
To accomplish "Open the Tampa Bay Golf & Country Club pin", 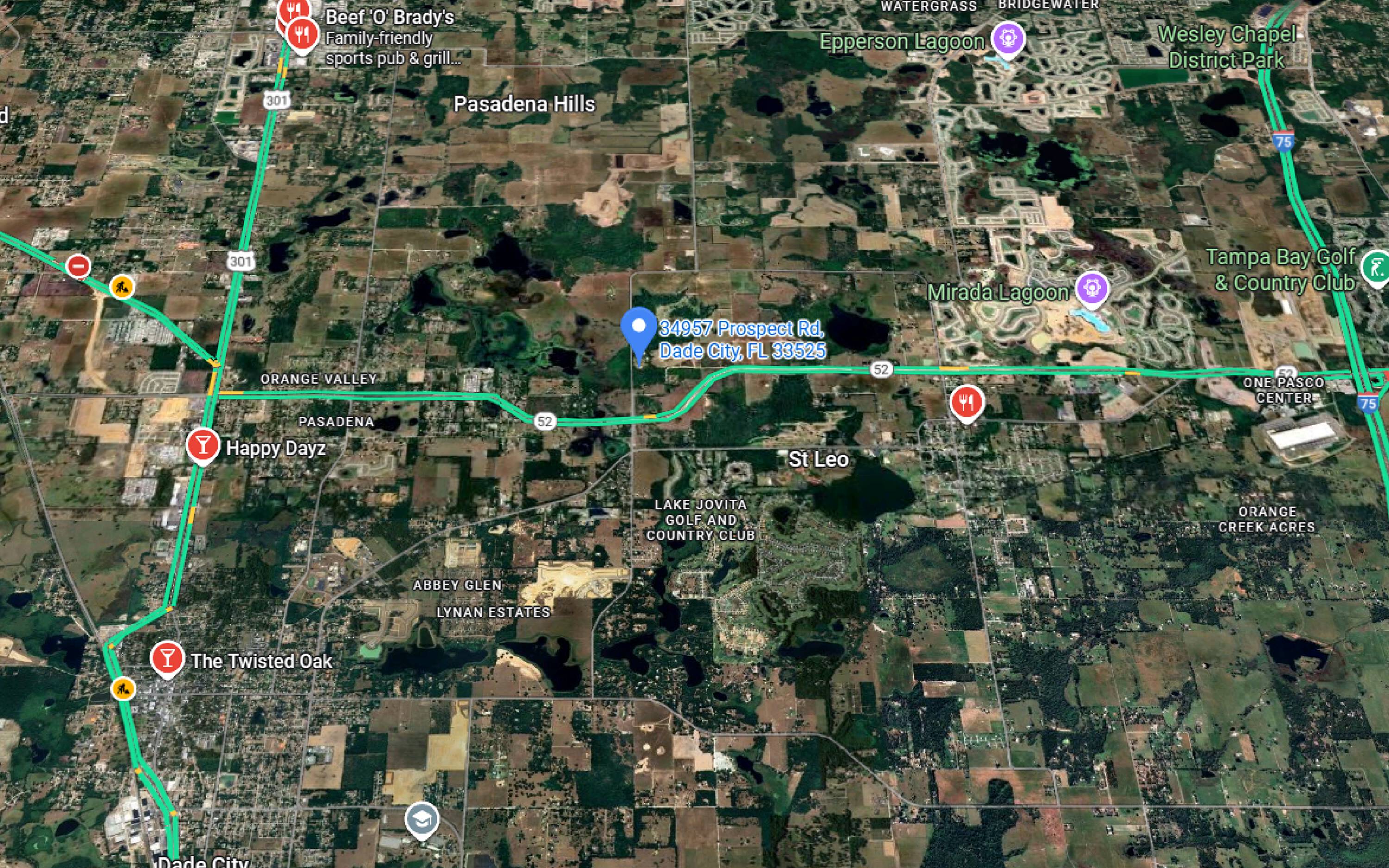I will point(1376,267).
